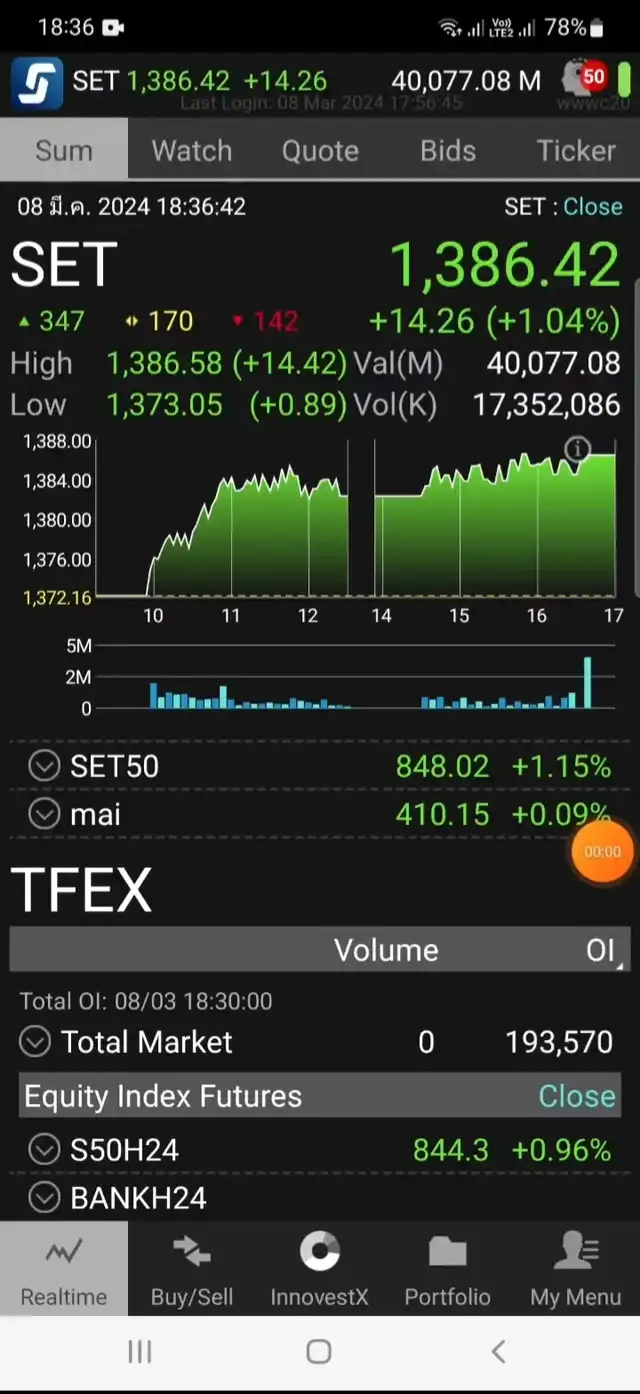Expand the S50H24 futures row
The image size is (640, 1394).
pos(44,1150)
